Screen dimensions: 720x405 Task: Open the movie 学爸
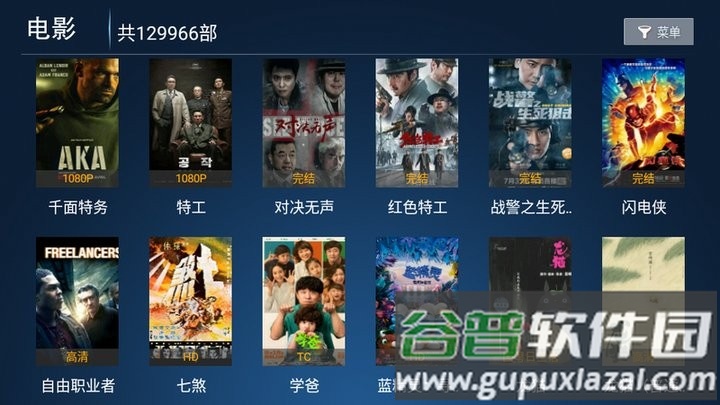click(304, 300)
